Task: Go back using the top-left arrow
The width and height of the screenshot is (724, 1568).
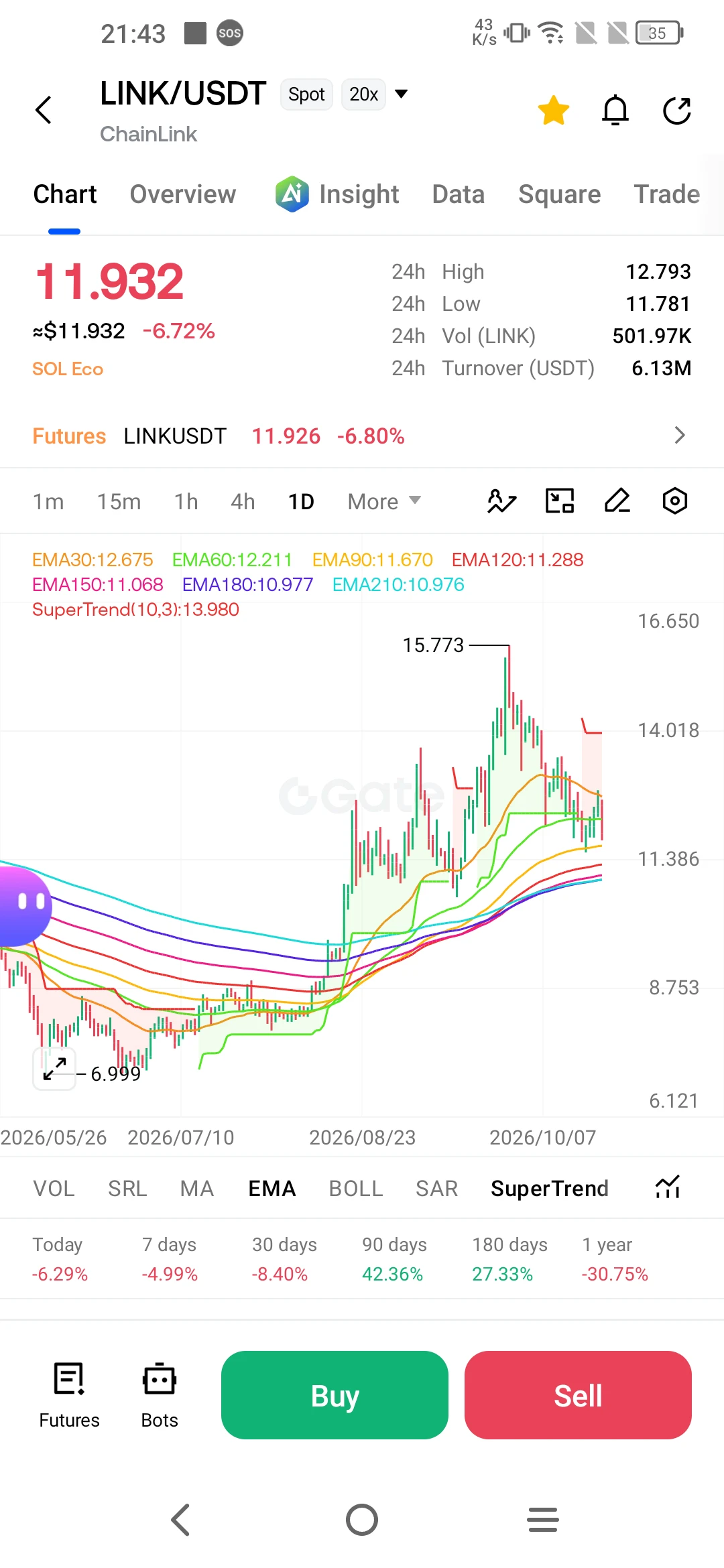Action: [x=44, y=110]
